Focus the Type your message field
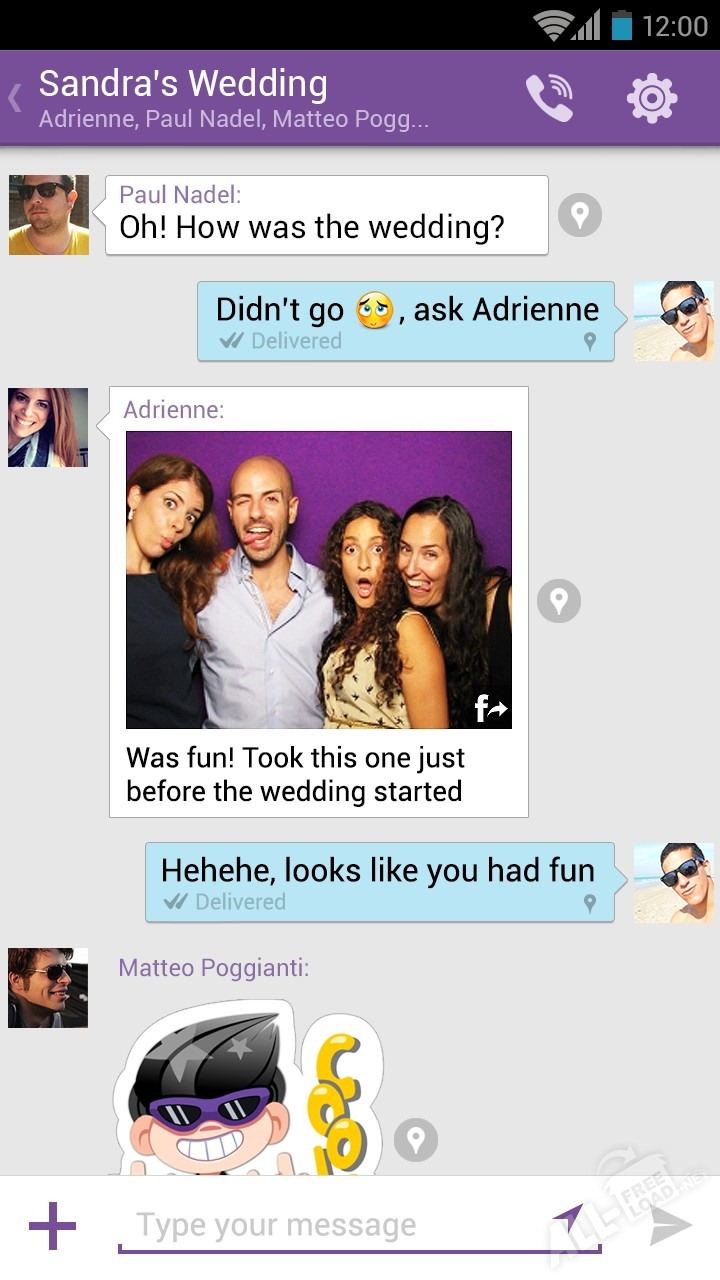Screen dimensions: 720x1280 click(x=330, y=1226)
